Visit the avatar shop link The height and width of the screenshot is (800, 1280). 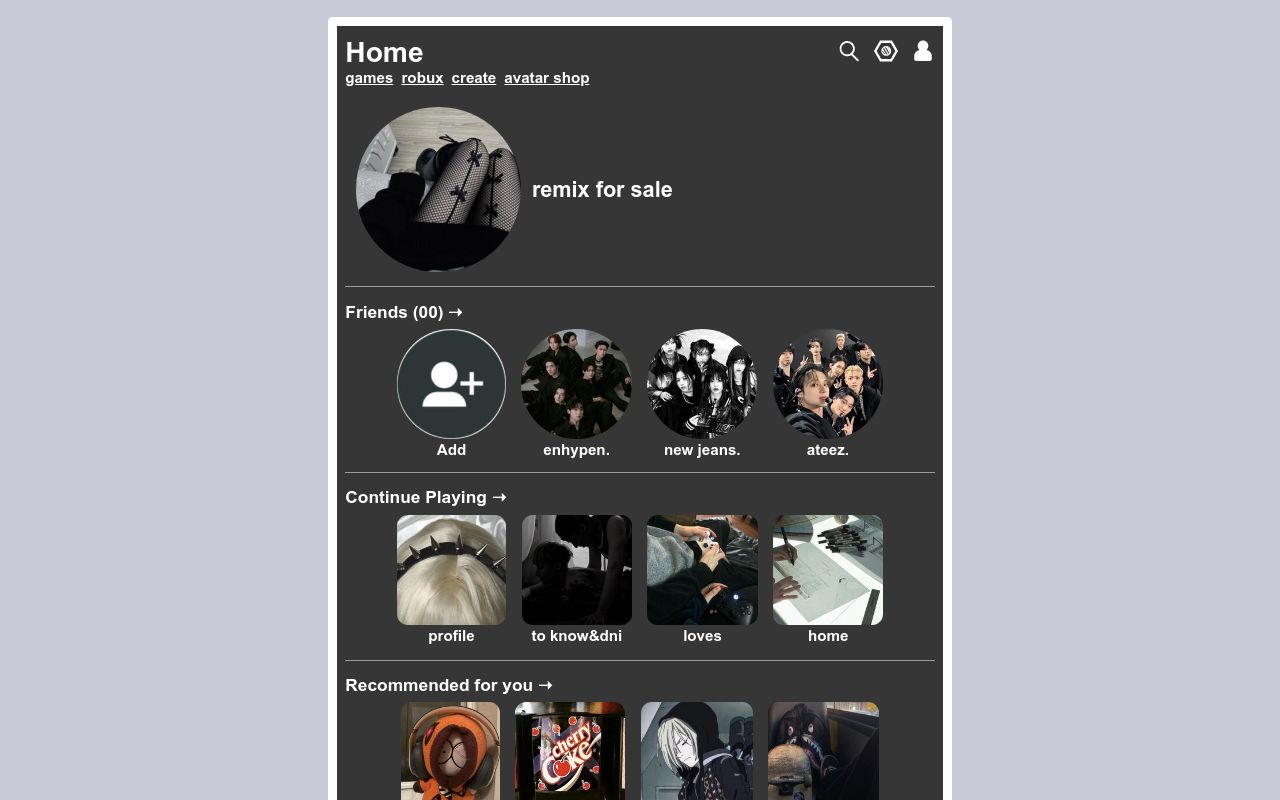click(x=546, y=78)
